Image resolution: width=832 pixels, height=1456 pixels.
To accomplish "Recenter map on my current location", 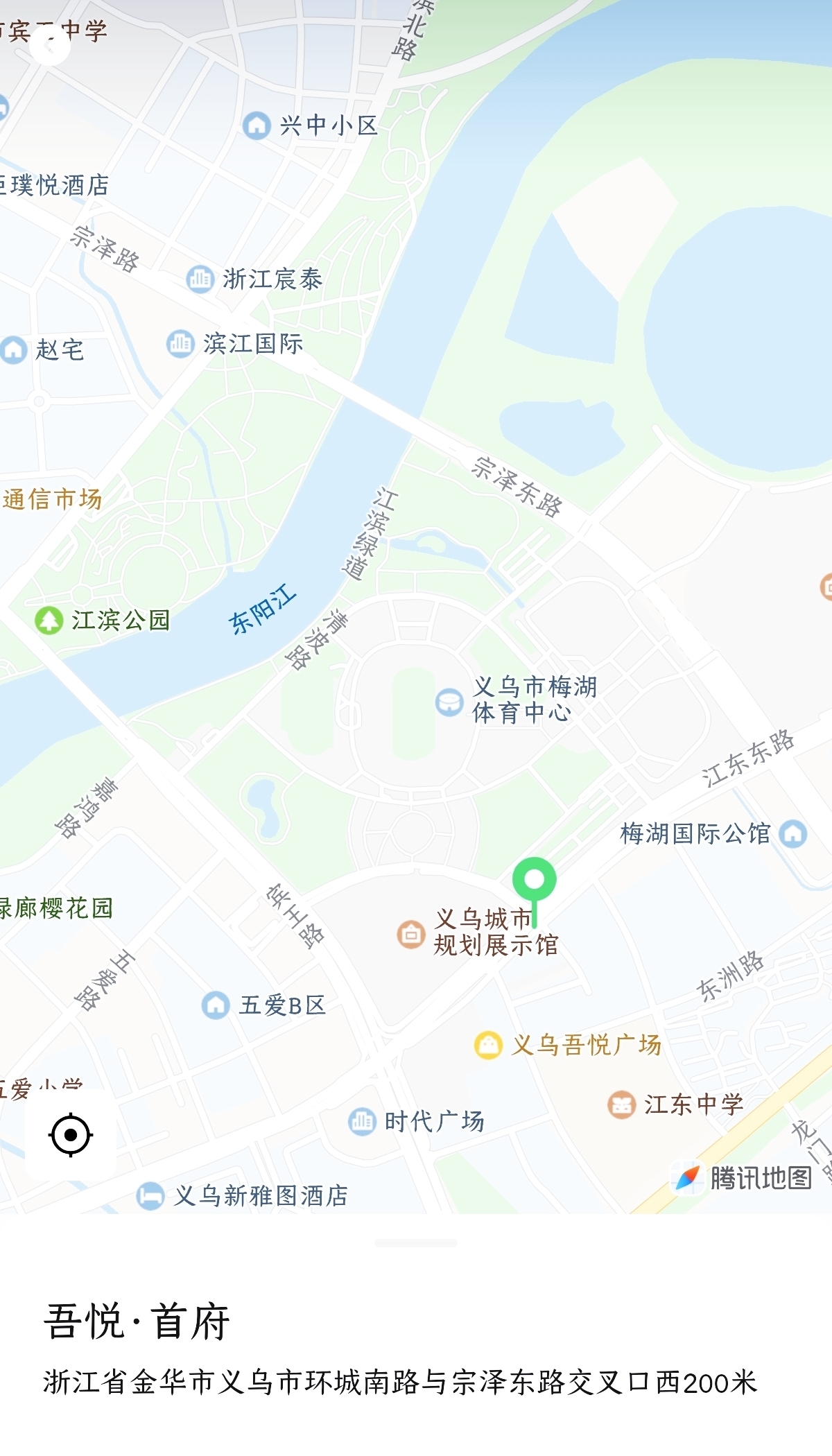I will click(x=71, y=1135).
